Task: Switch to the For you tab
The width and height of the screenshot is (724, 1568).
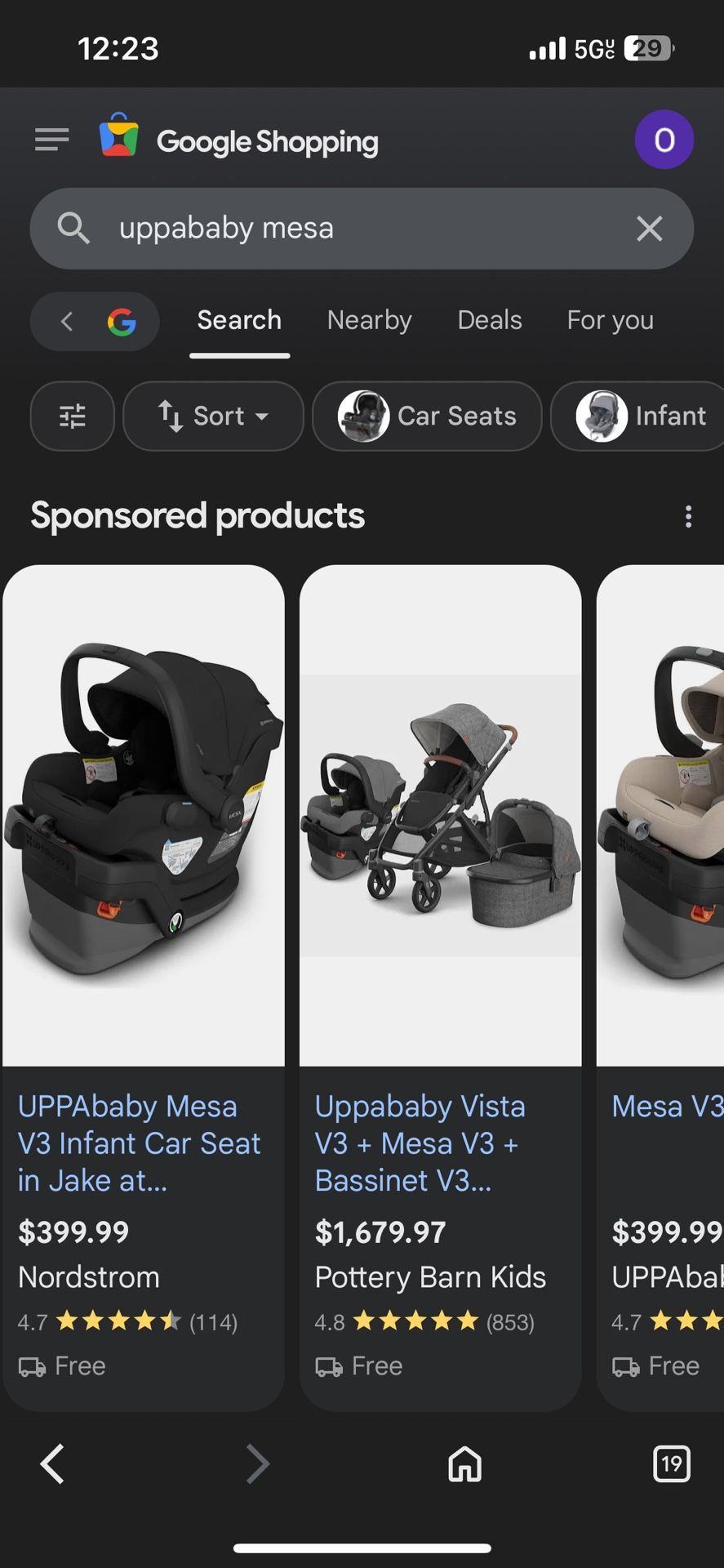Action: 610,320
